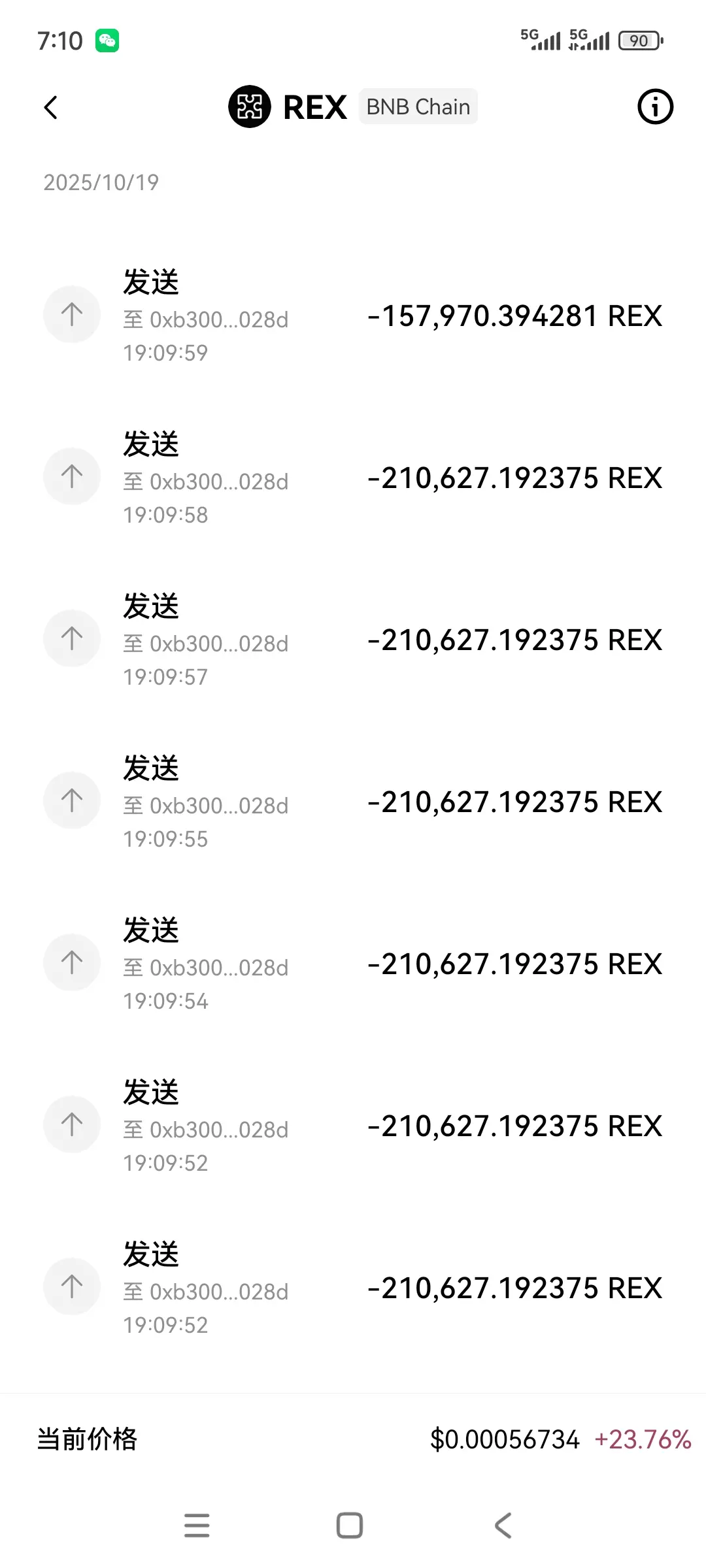Open the 157,970.394281 REX send transaction
This screenshot has height=1568, width=706.
point(353,316)
